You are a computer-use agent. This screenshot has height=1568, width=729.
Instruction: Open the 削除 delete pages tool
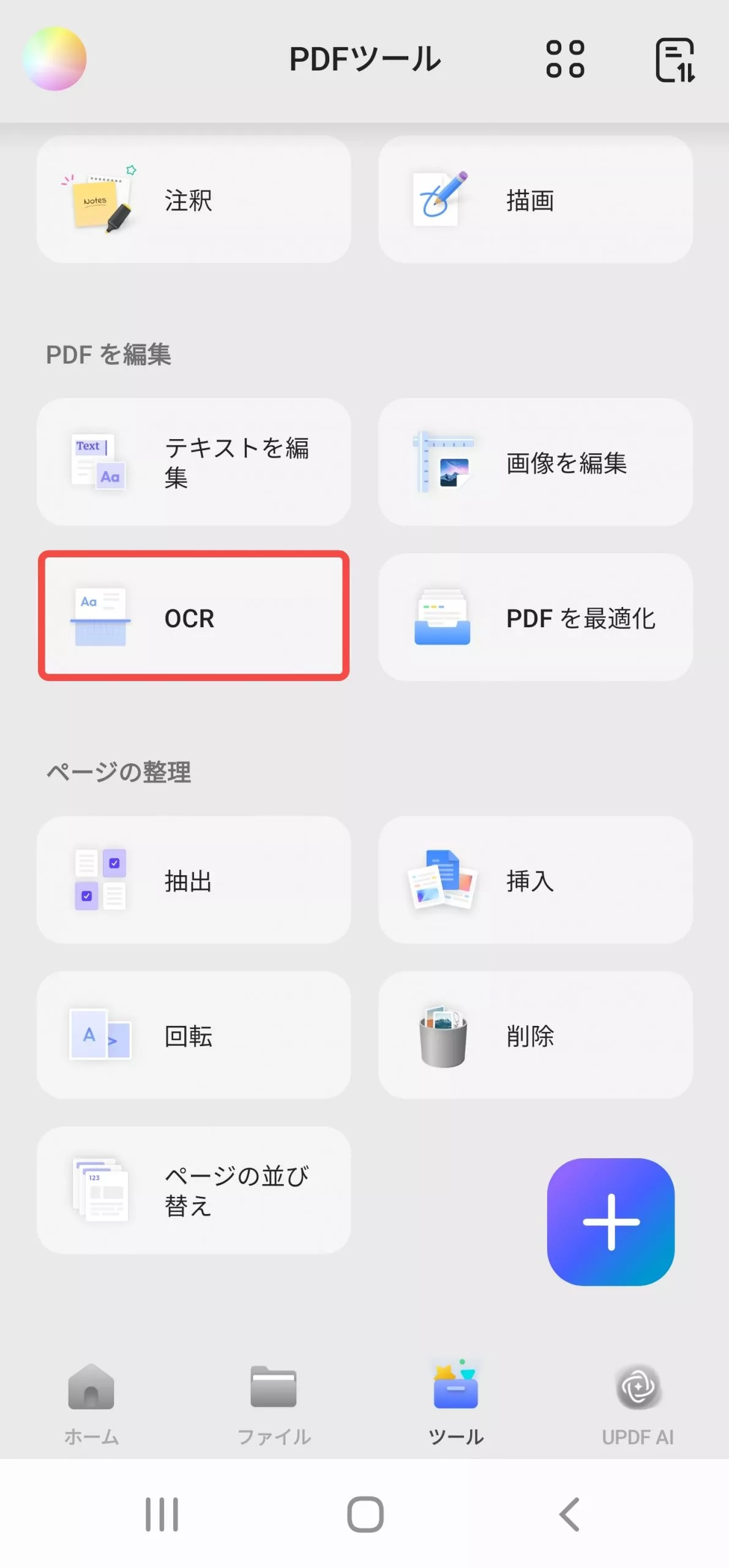point(535,1035)
